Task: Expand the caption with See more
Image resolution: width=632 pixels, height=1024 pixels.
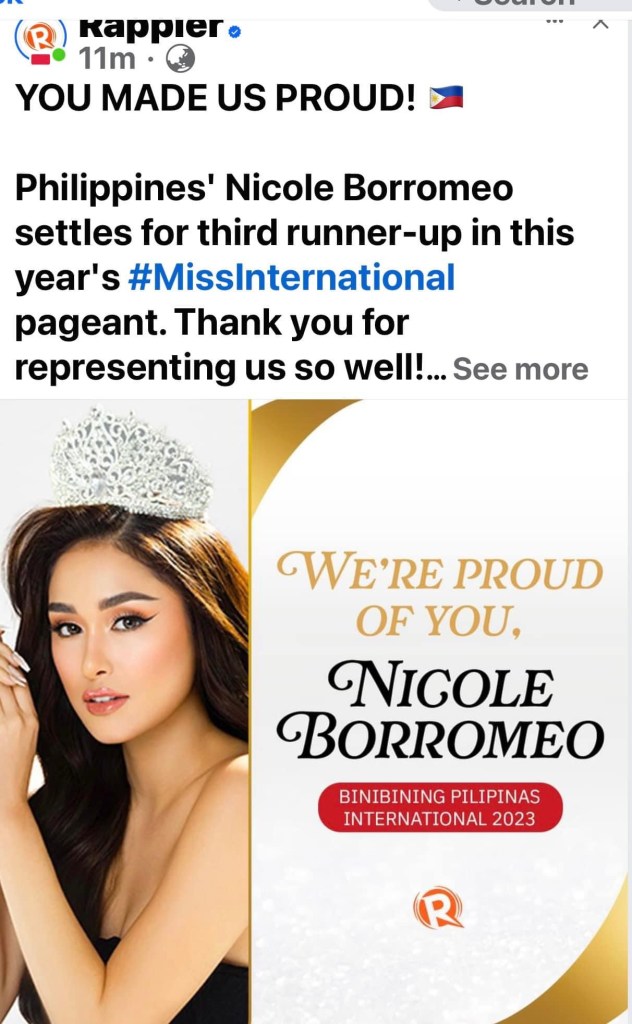Action: point(520,369)
